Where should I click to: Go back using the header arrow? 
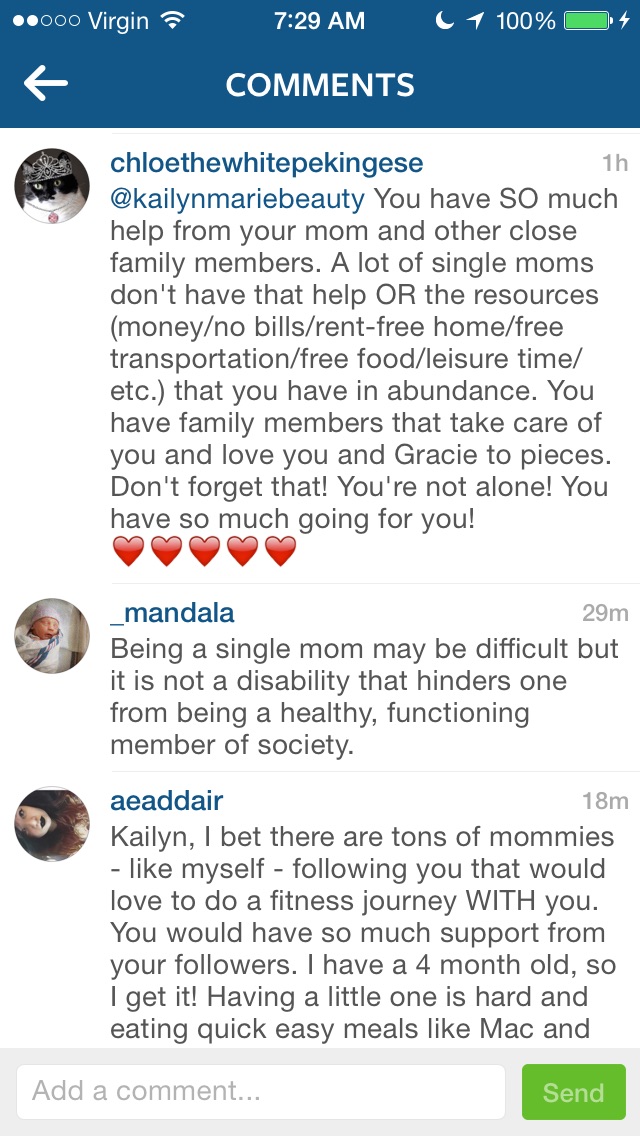(x=46, y=84)
